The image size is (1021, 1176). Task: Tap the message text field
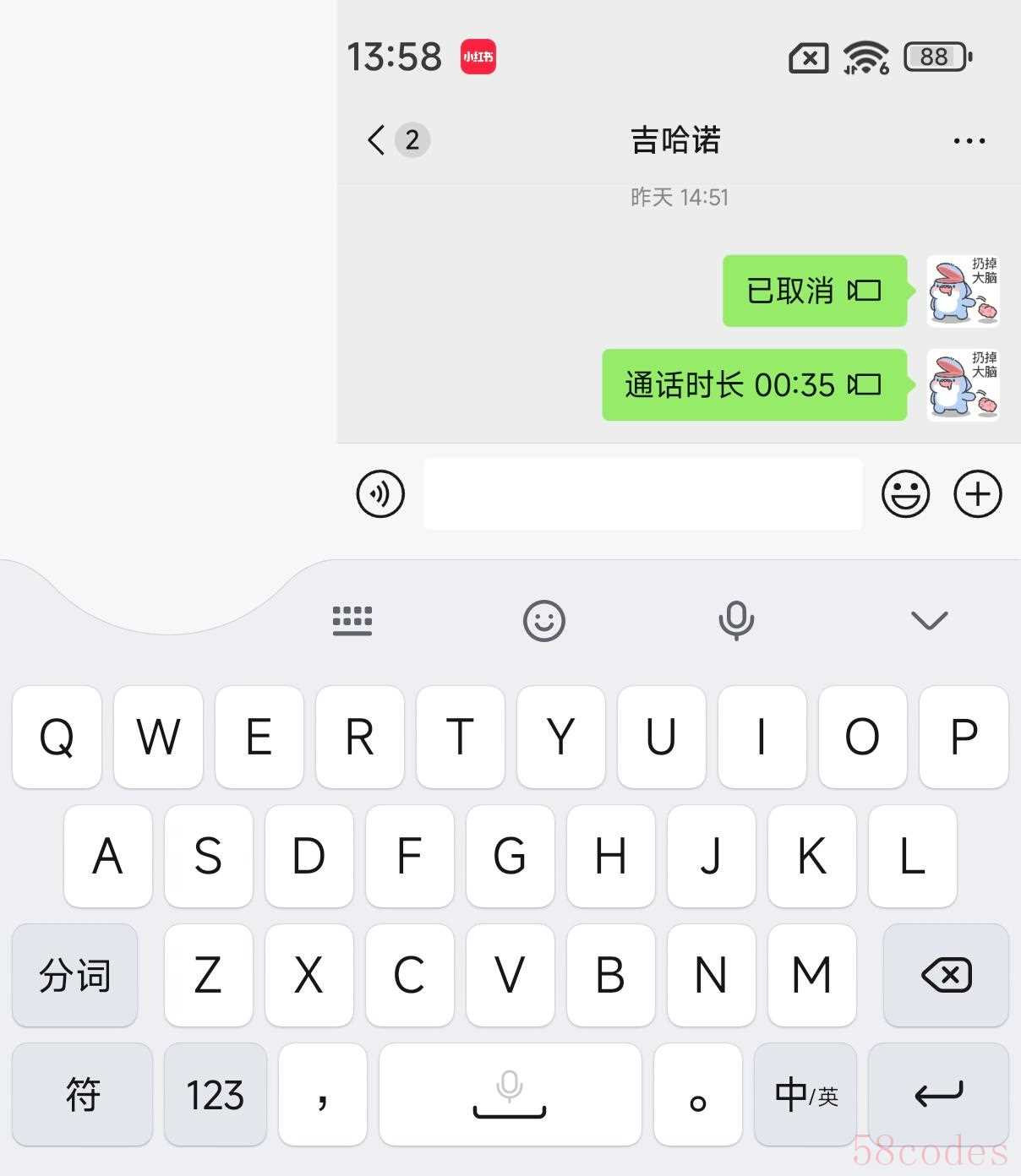click(x=642, y=494)
